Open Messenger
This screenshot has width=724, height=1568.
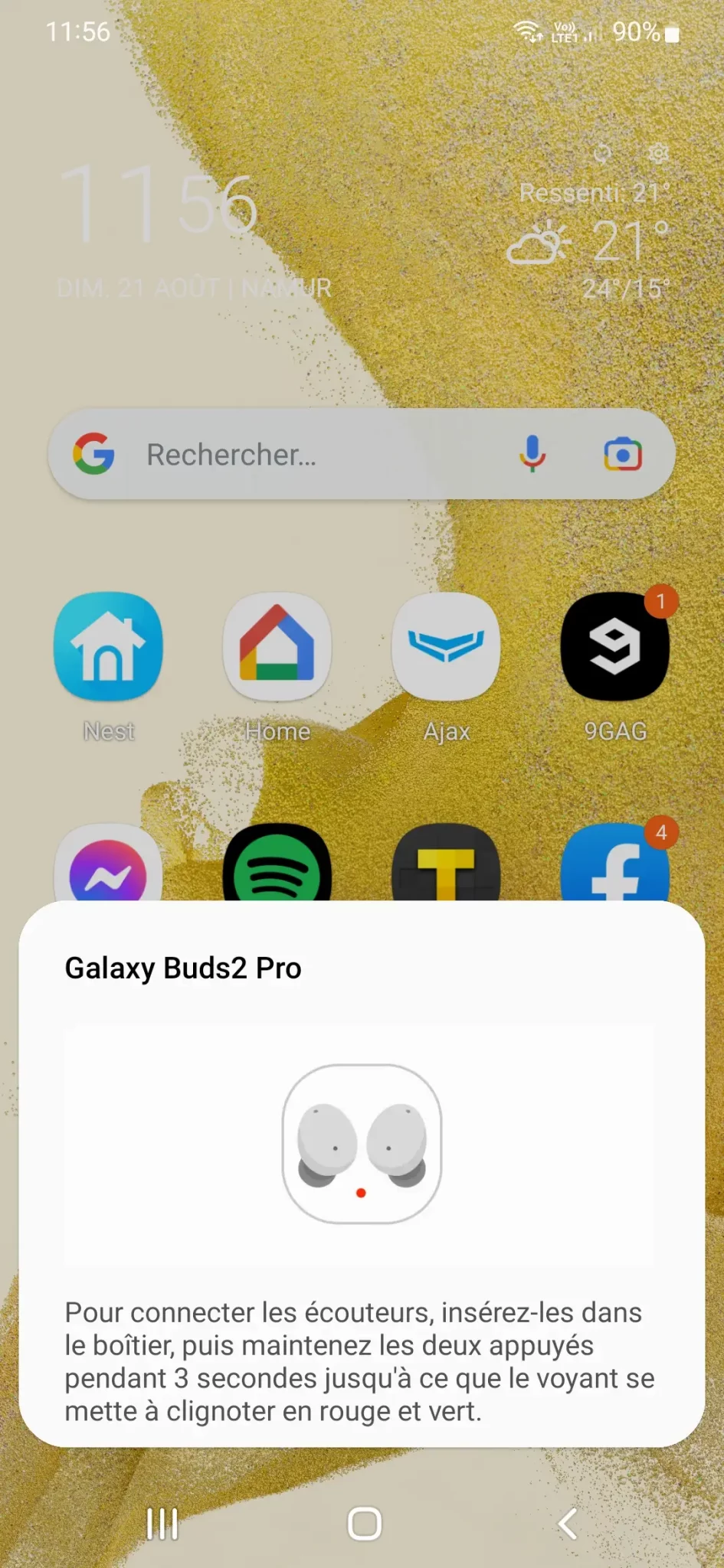point(108,863)
